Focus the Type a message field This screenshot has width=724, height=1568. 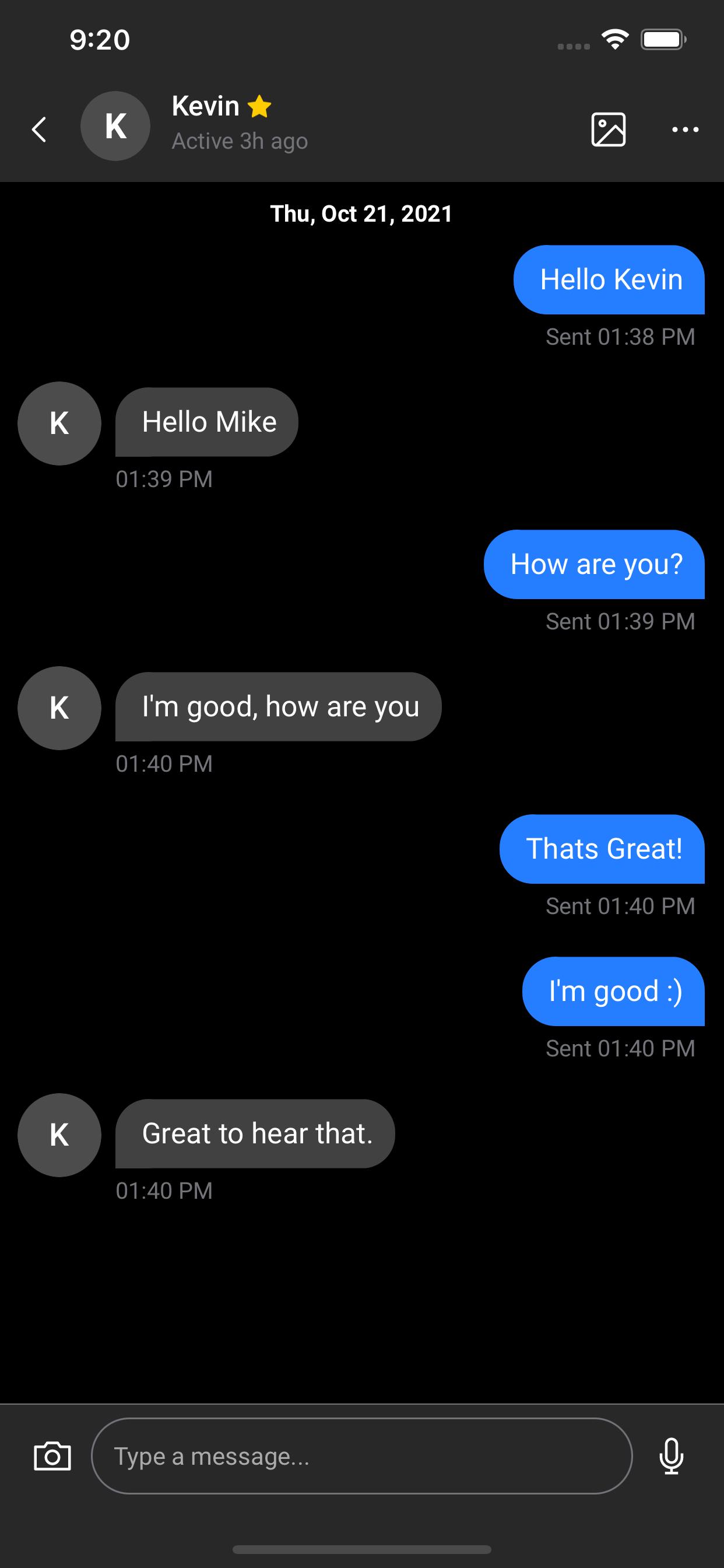(361, 1456)
